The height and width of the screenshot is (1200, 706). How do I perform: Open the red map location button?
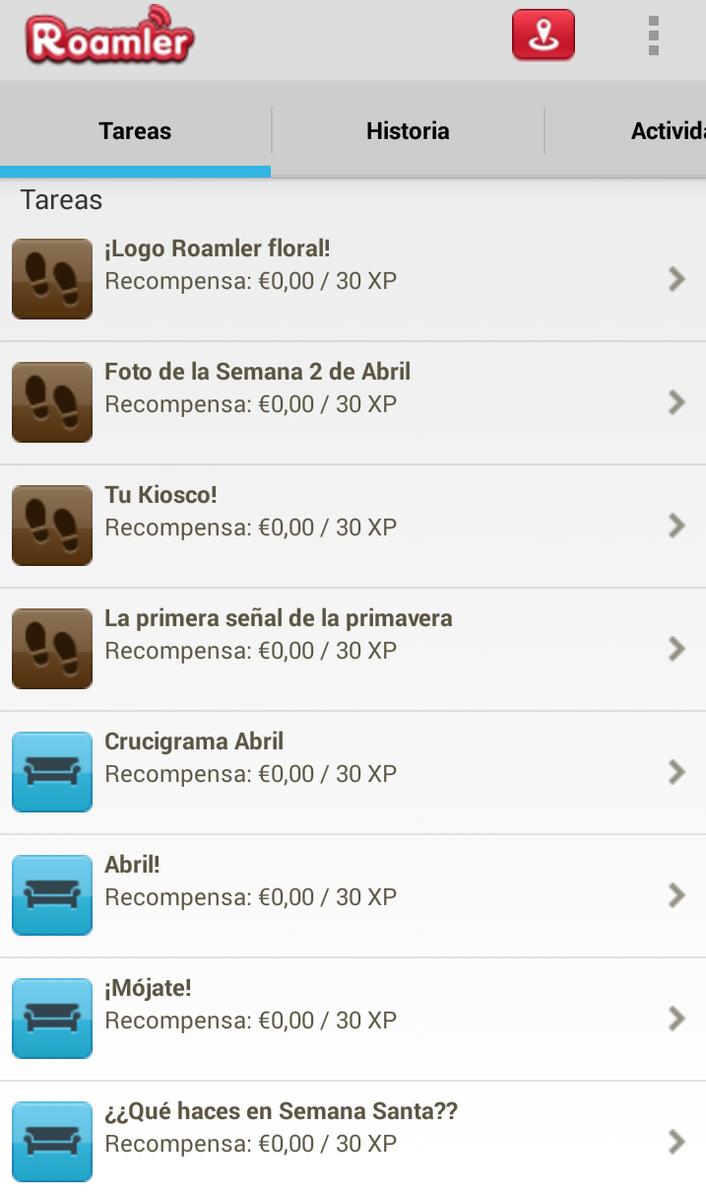point(543,36)
